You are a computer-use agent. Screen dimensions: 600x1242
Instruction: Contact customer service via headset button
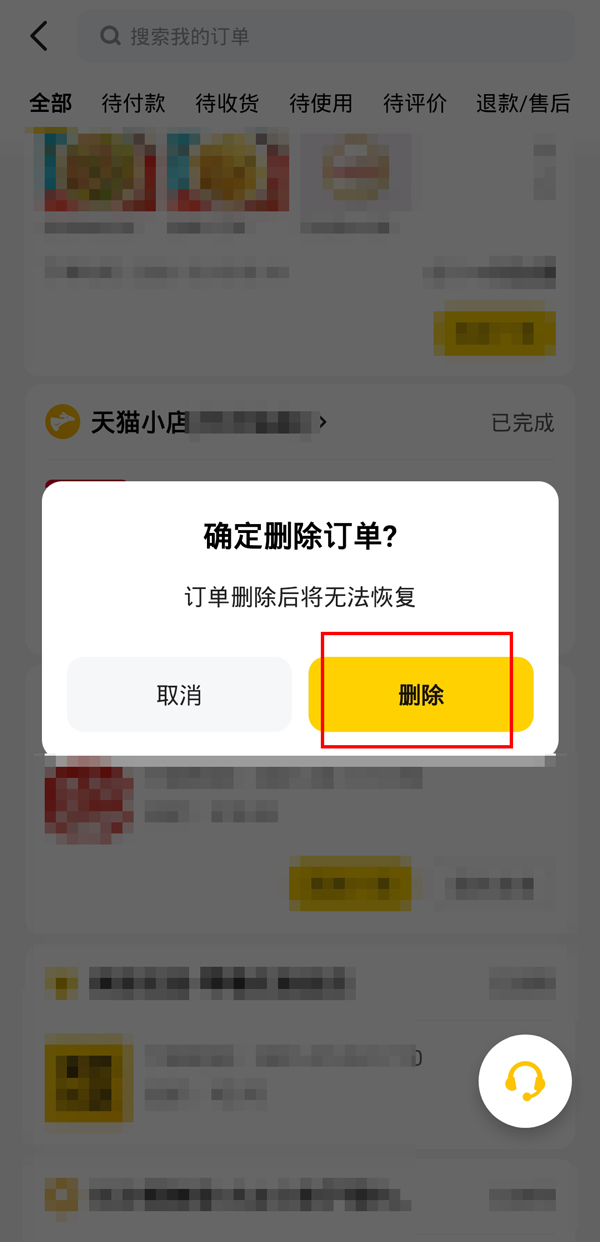tap(525, 1081)
